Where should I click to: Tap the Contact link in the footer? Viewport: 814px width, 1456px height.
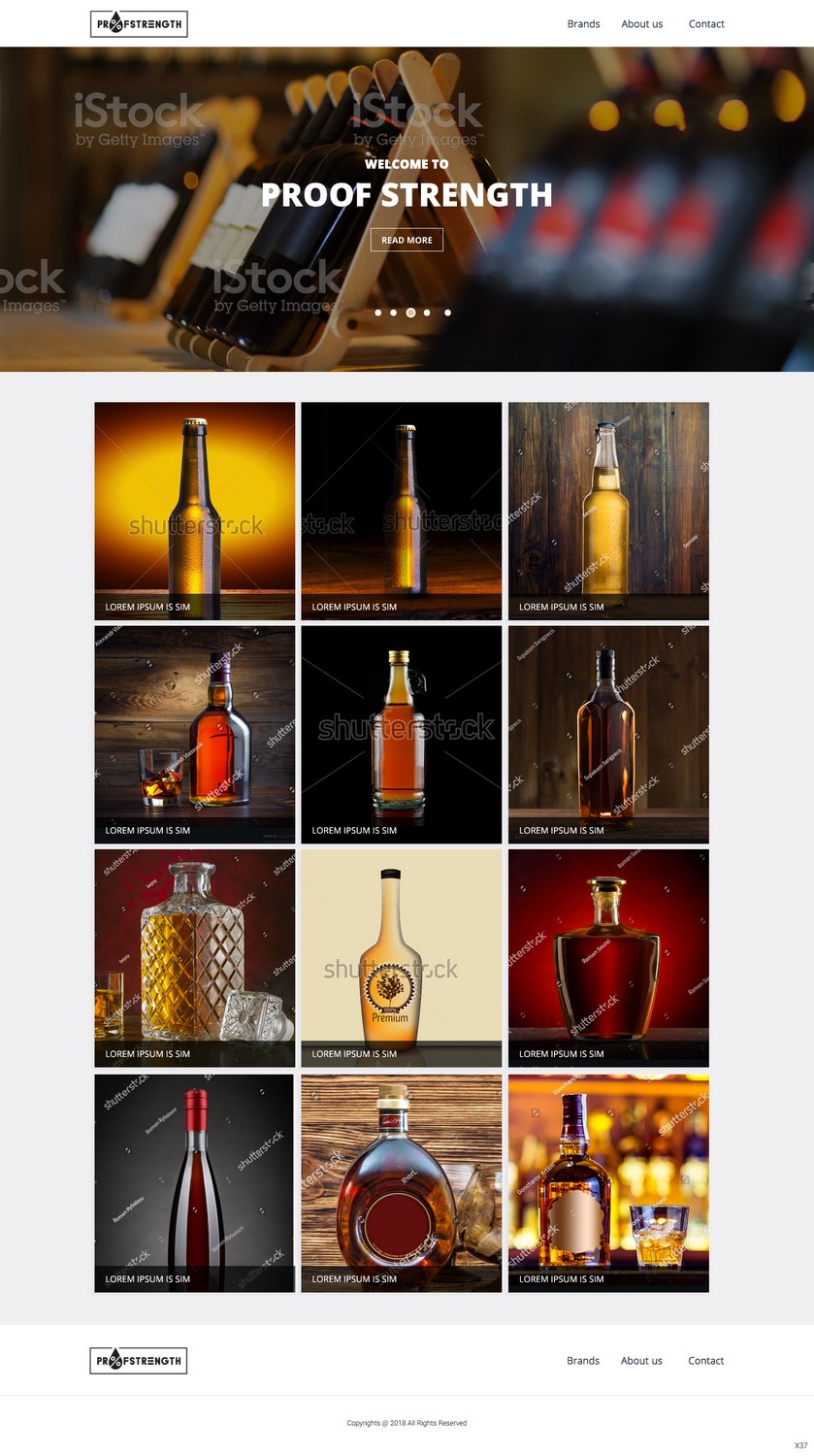click(x=705, y=1361)
